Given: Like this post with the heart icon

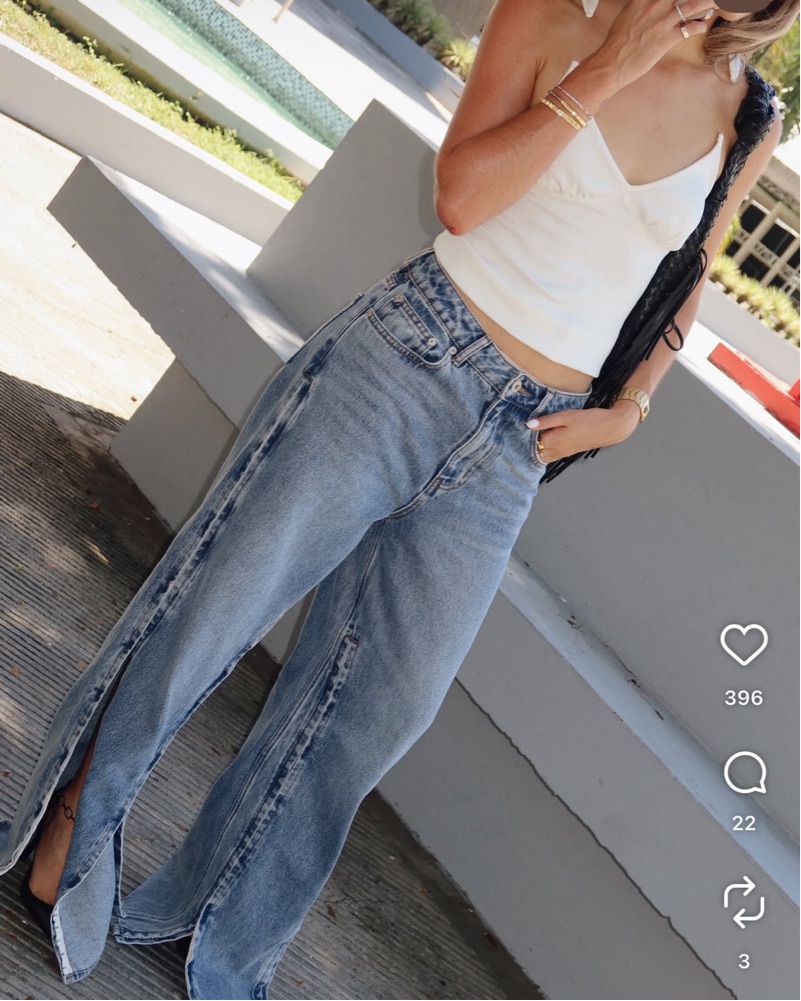Looking at the screenshot, I should click(x=744, y=645).
